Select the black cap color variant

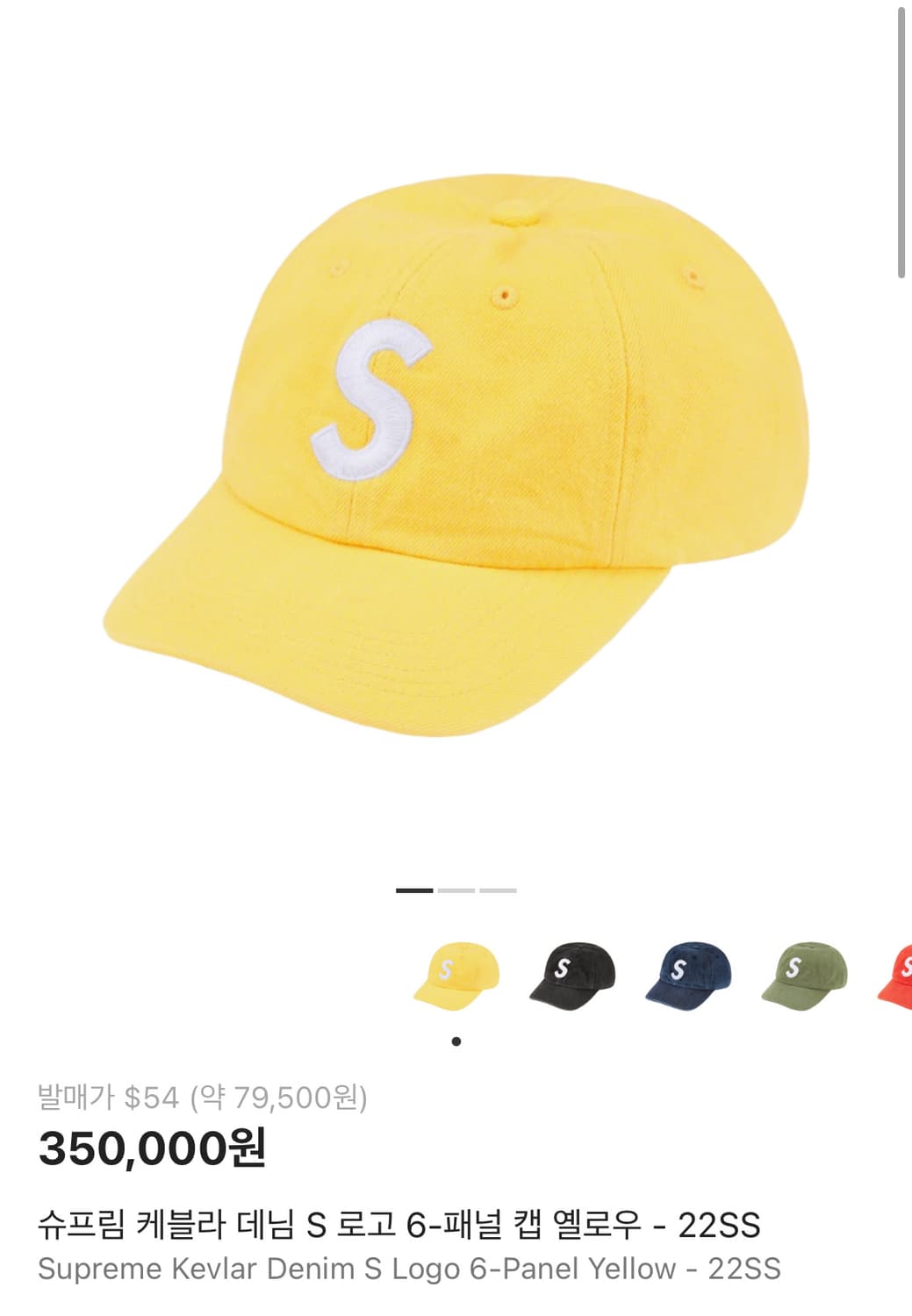[x=571, y=978]
